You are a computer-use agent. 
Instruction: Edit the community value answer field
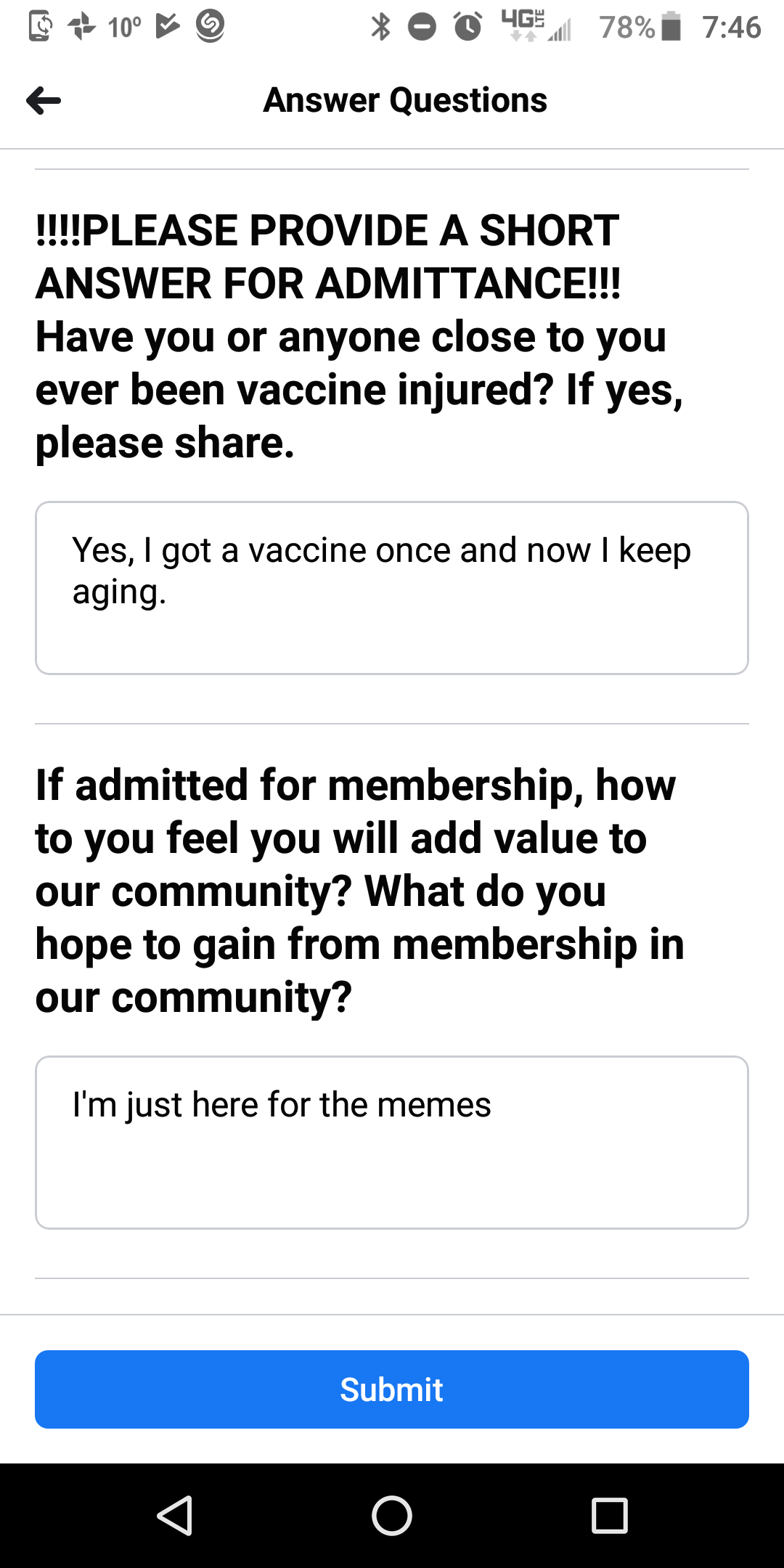point(392,1142)
